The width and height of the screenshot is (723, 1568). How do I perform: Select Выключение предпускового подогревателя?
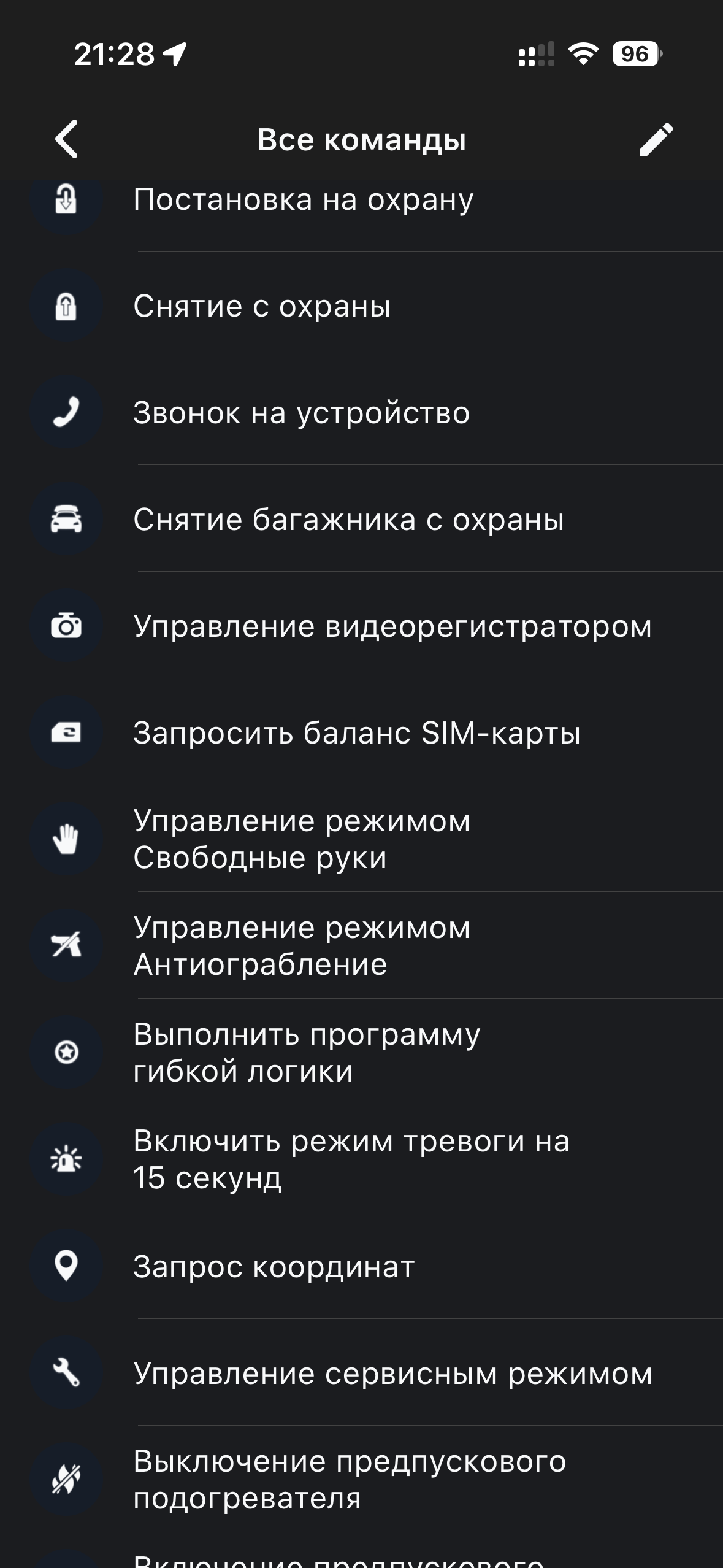pos(350,1480)
